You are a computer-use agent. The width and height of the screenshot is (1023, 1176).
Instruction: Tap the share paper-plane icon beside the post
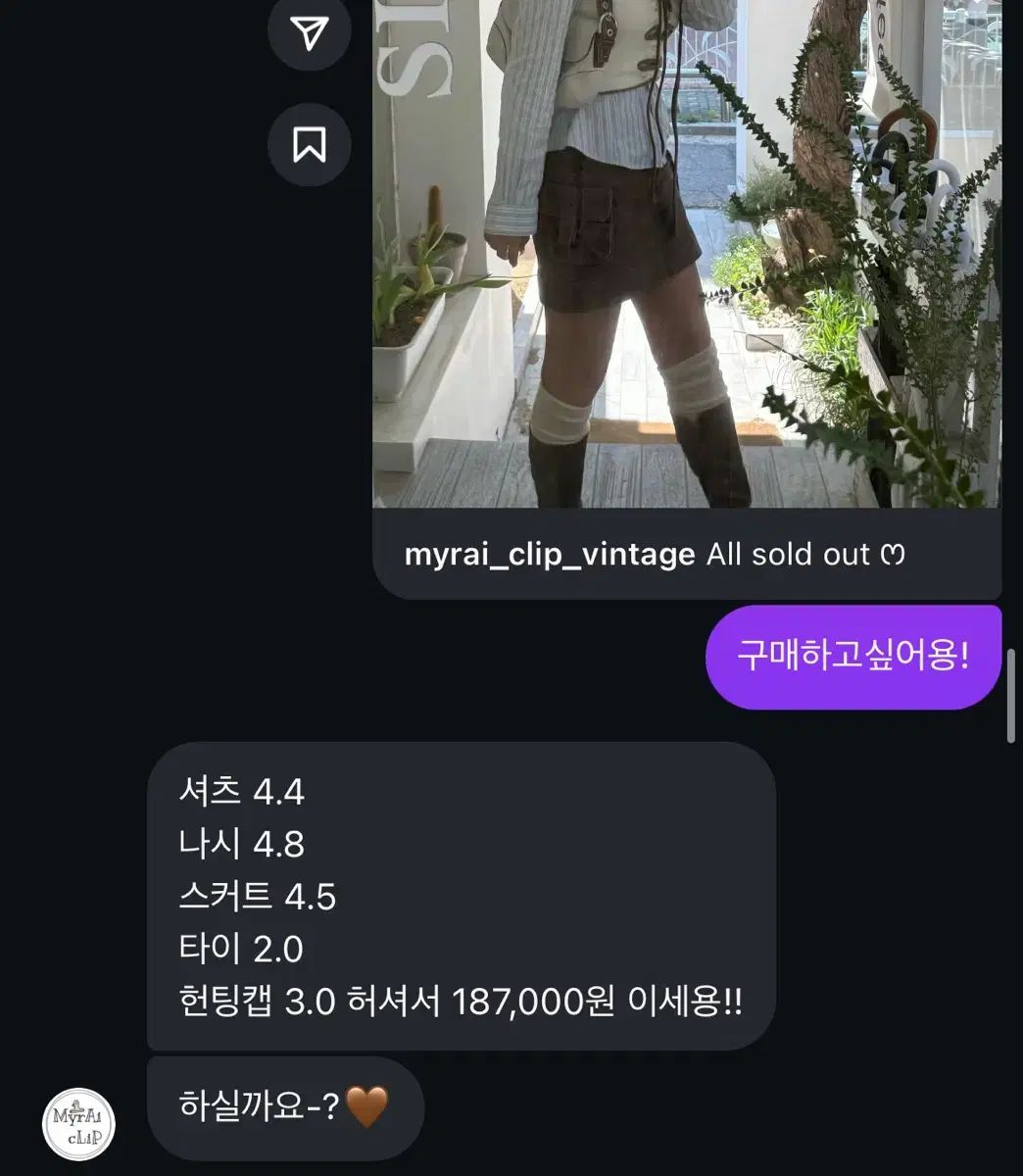pos(310,32)
